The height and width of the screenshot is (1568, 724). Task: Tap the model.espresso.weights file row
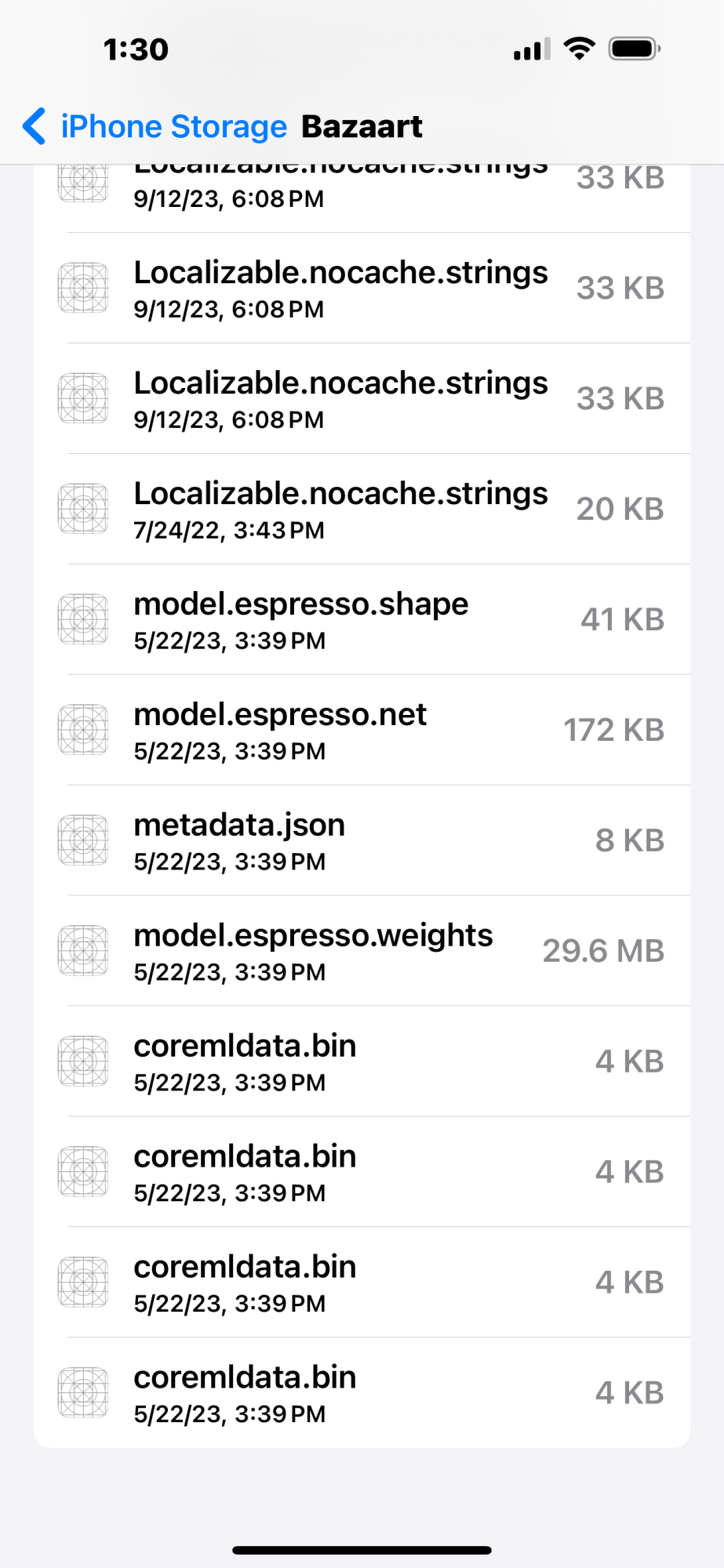click(361, 951)
